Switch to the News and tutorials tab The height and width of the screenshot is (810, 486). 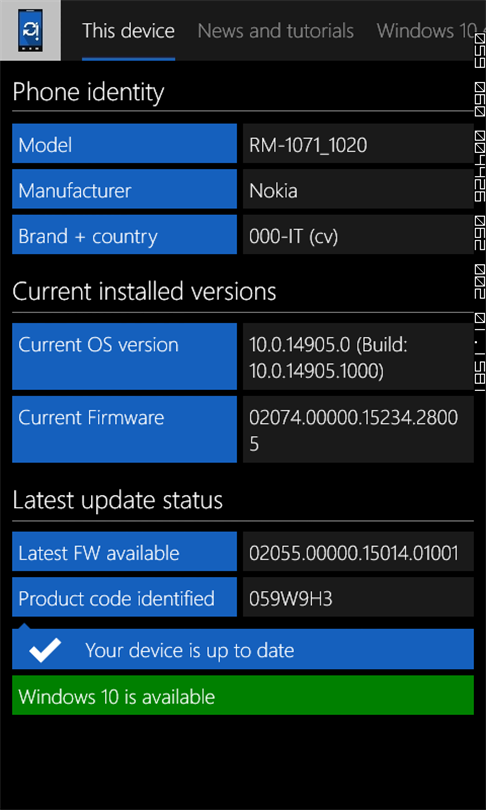tap(275, 31)
